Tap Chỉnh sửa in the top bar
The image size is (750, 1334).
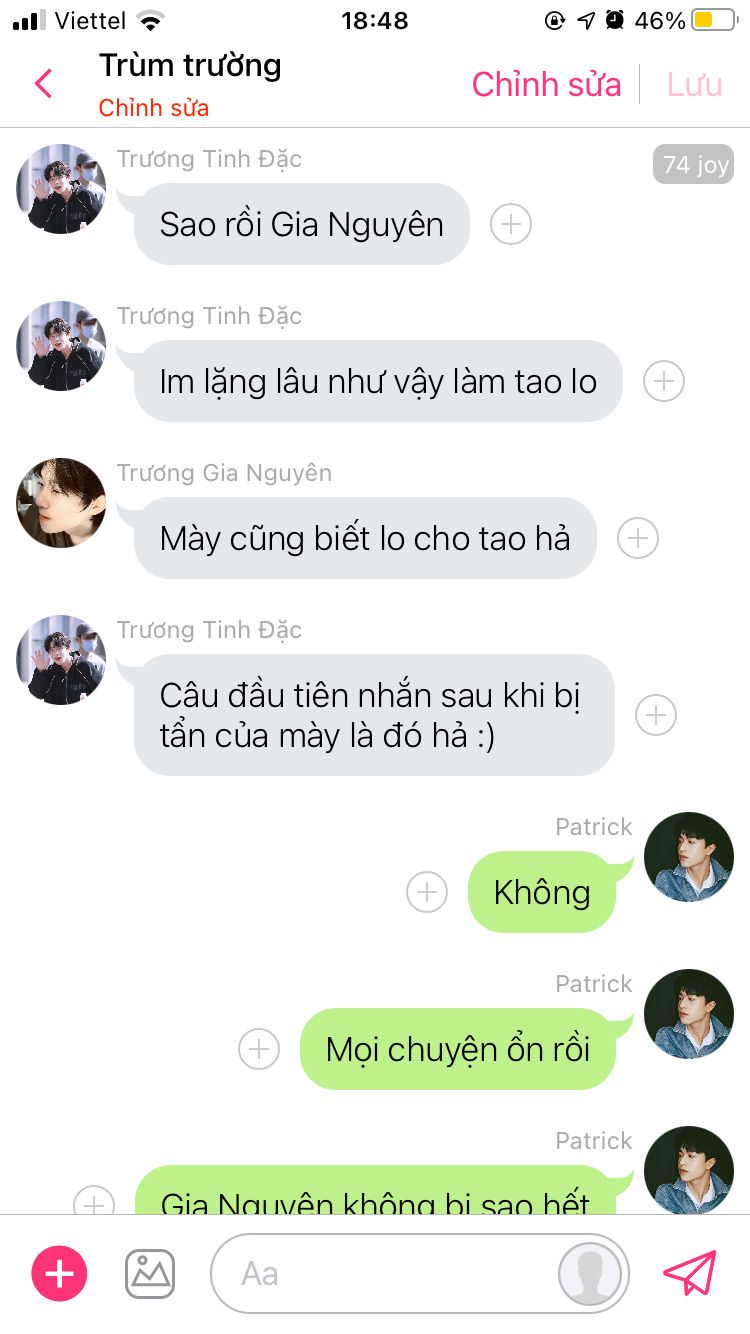click(x=546, y=85)
